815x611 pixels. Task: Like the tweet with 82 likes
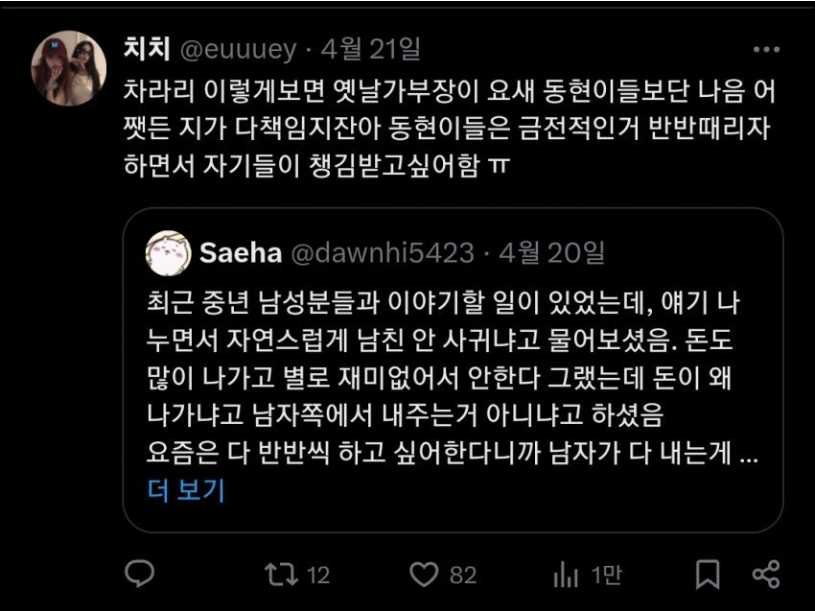click(427, 574)
